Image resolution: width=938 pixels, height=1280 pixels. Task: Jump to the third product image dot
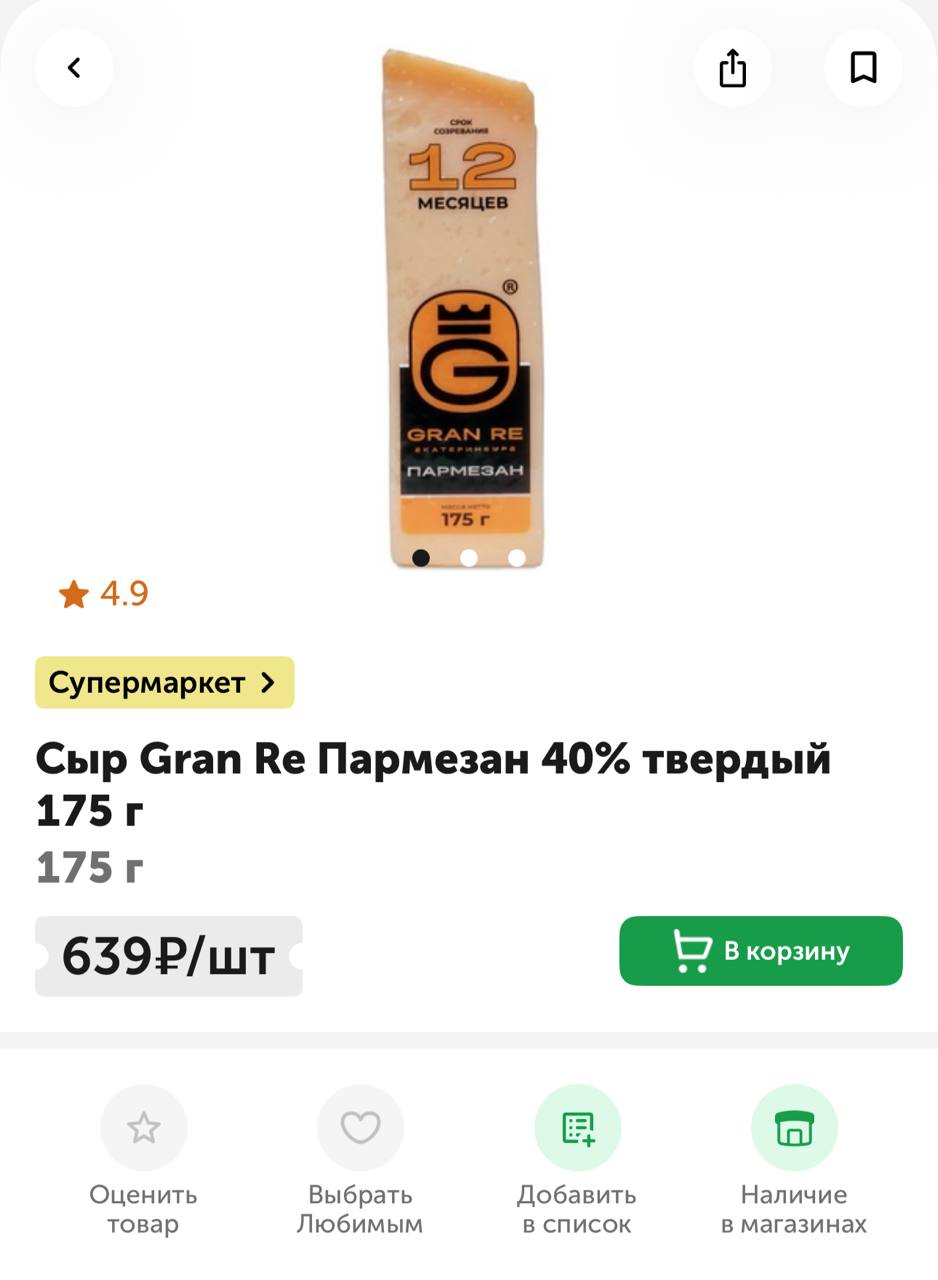point(517,558)
